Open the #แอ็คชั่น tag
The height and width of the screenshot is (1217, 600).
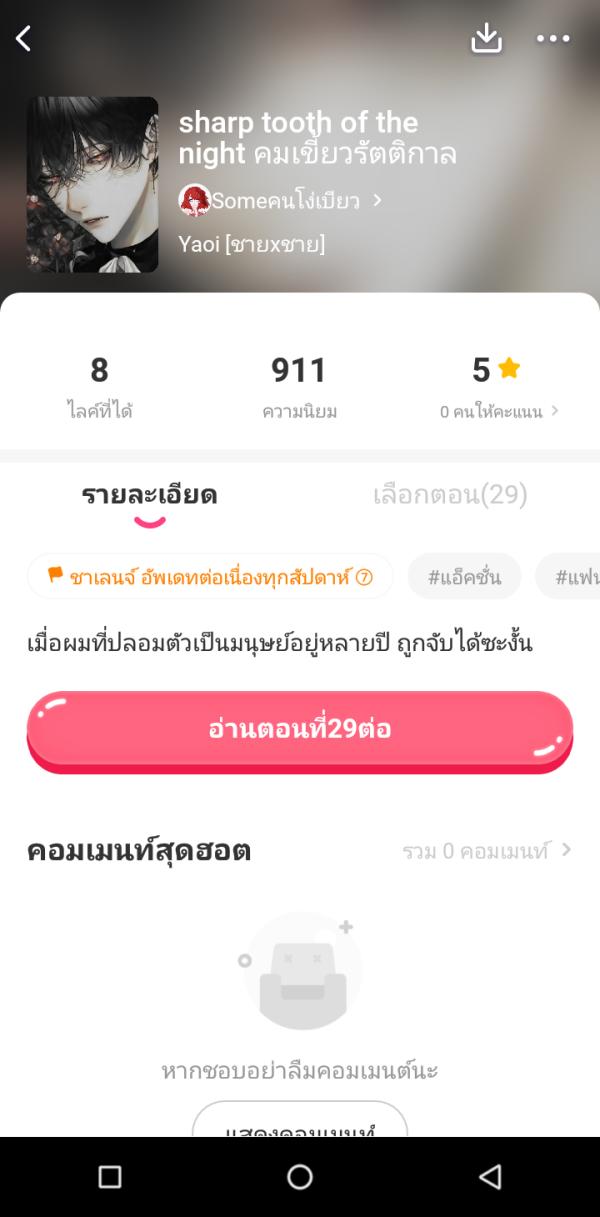click(464, 577)
